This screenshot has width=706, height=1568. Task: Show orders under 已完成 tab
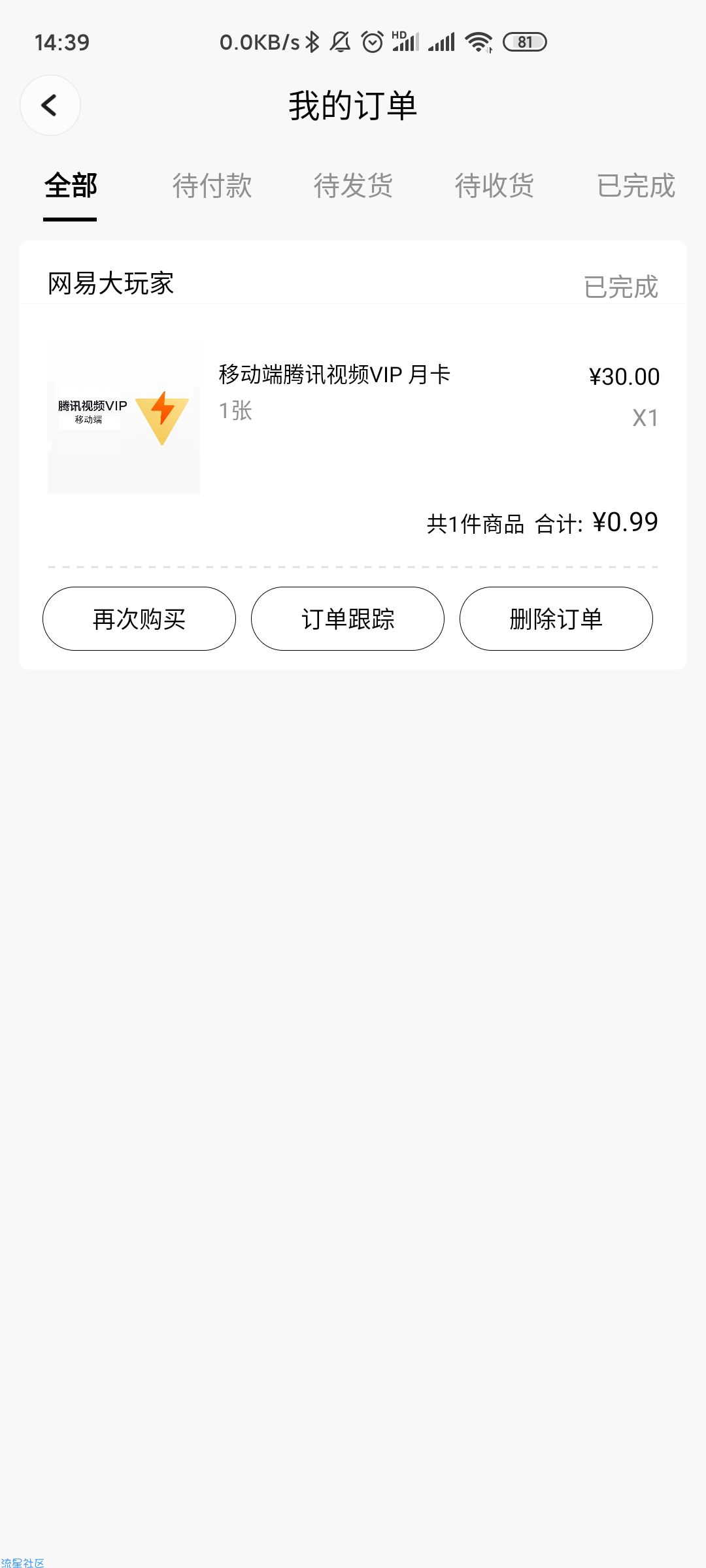pos(635,186)
